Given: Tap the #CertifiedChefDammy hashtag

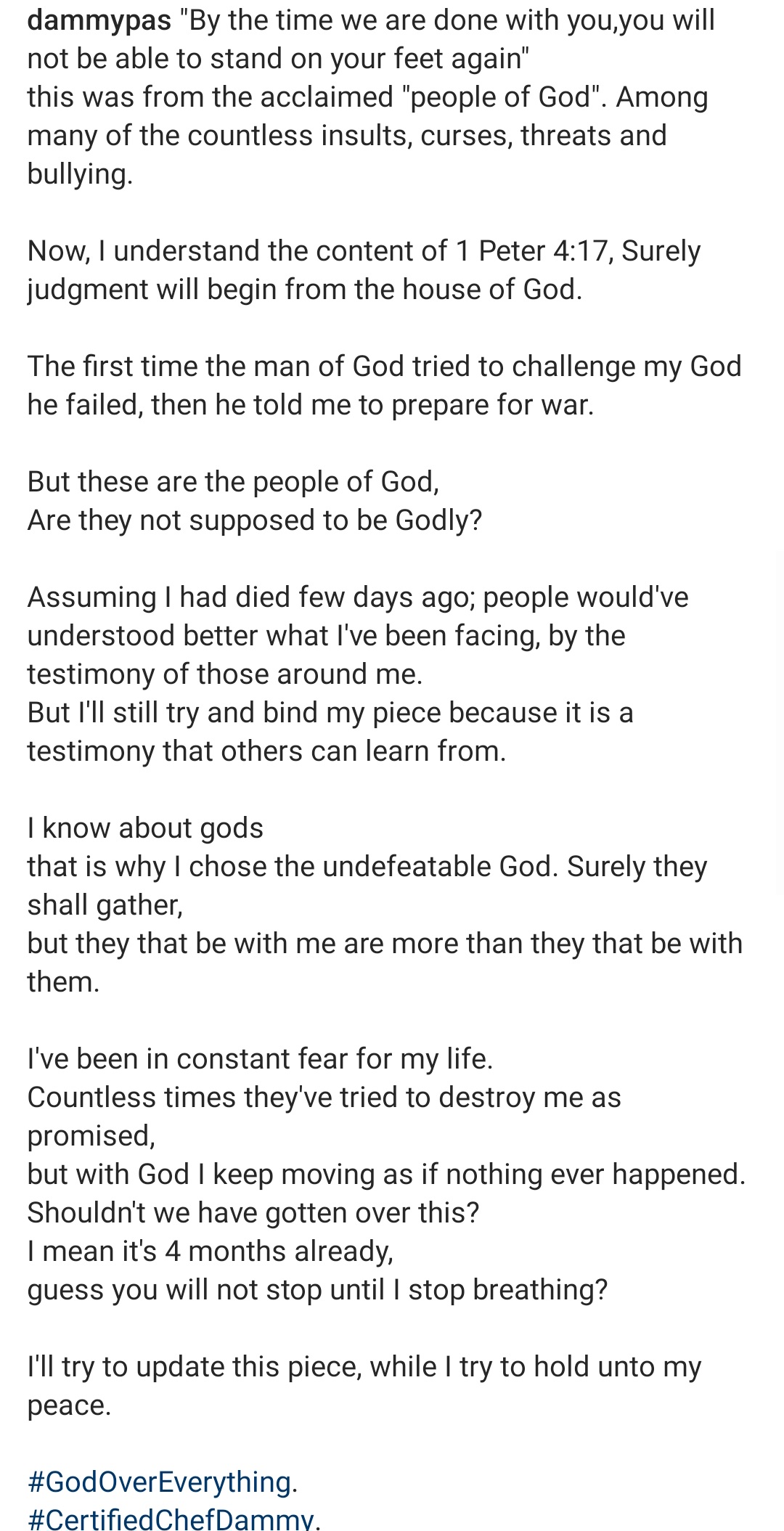Looking at the screenshot, I should tap(170, 1519).
